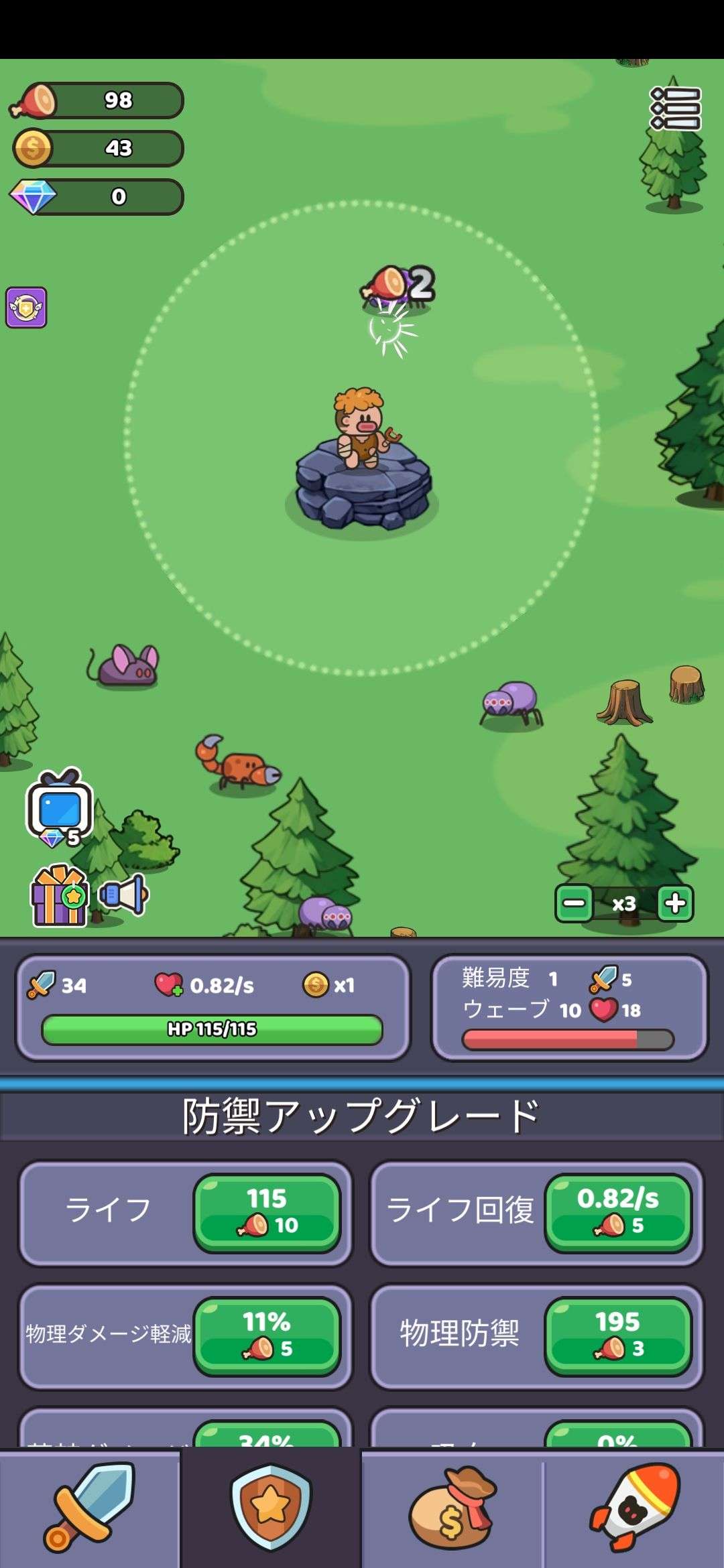Viewport: 724px width, 1568px height.
Task: Open the megaphone announcements
Action: pyautogui.click(x=123, y=895)
